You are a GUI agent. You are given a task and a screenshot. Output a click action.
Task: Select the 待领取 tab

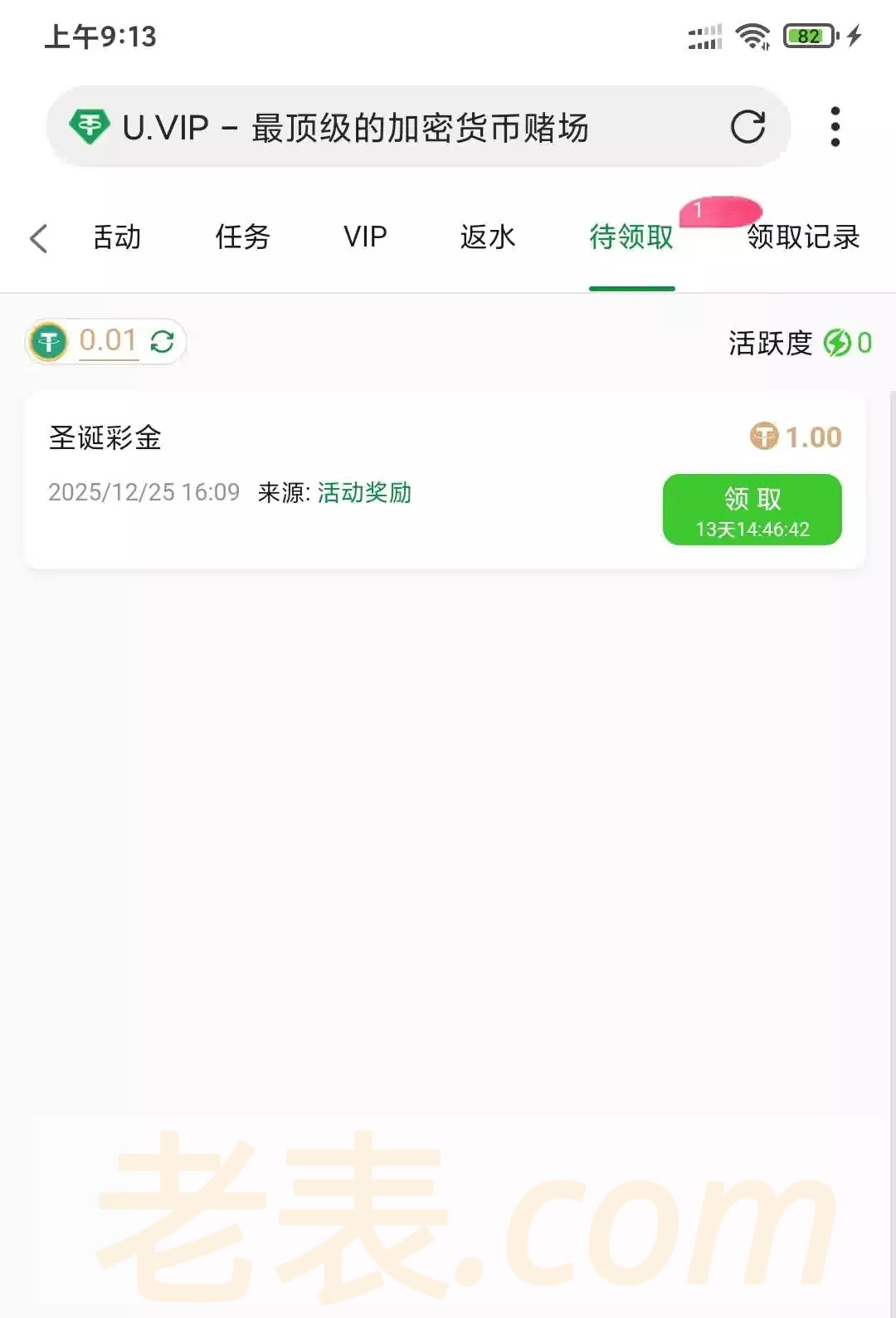(631, 237)
